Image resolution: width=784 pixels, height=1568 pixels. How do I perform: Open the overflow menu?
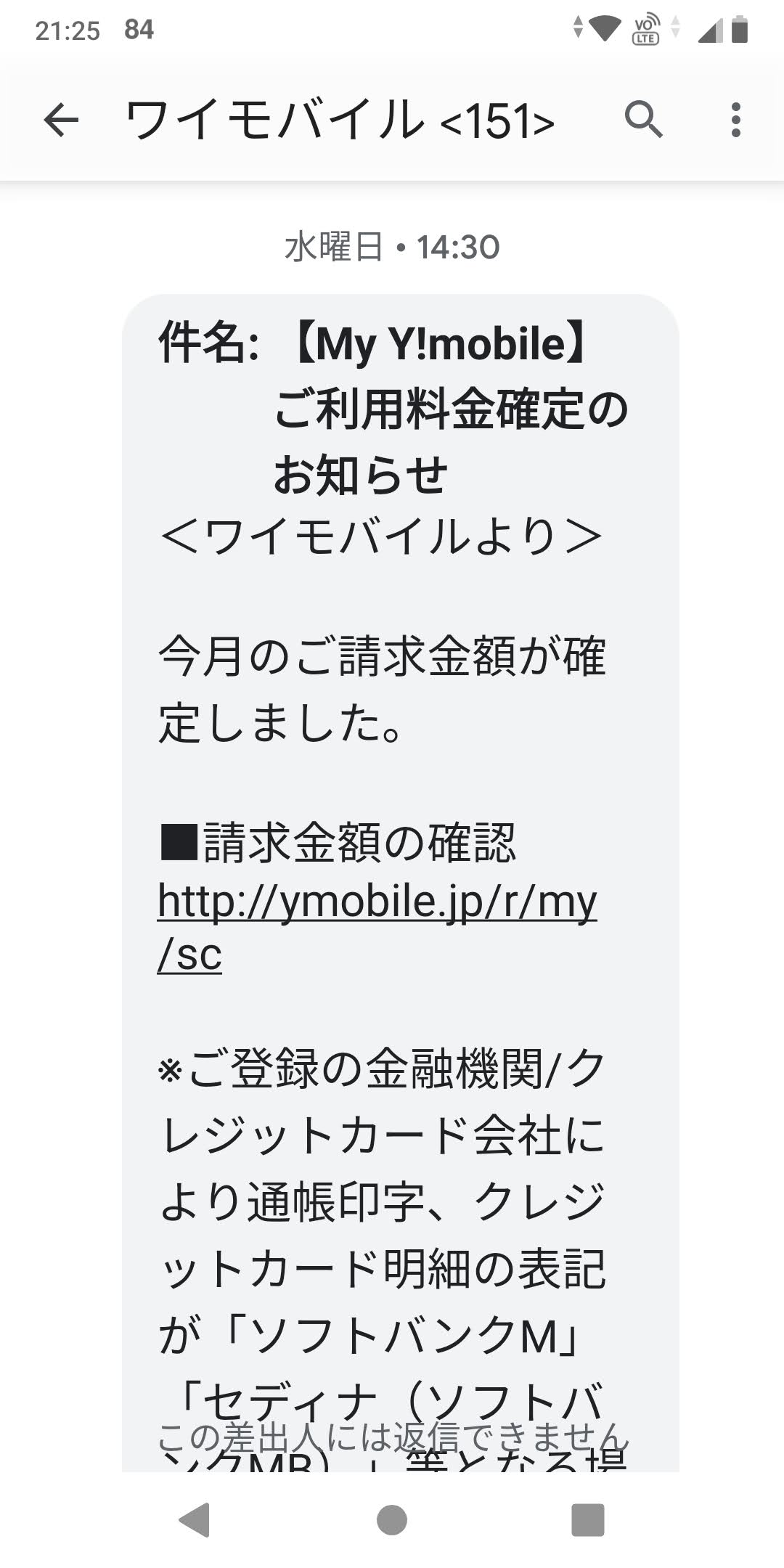tap(735, 120)
